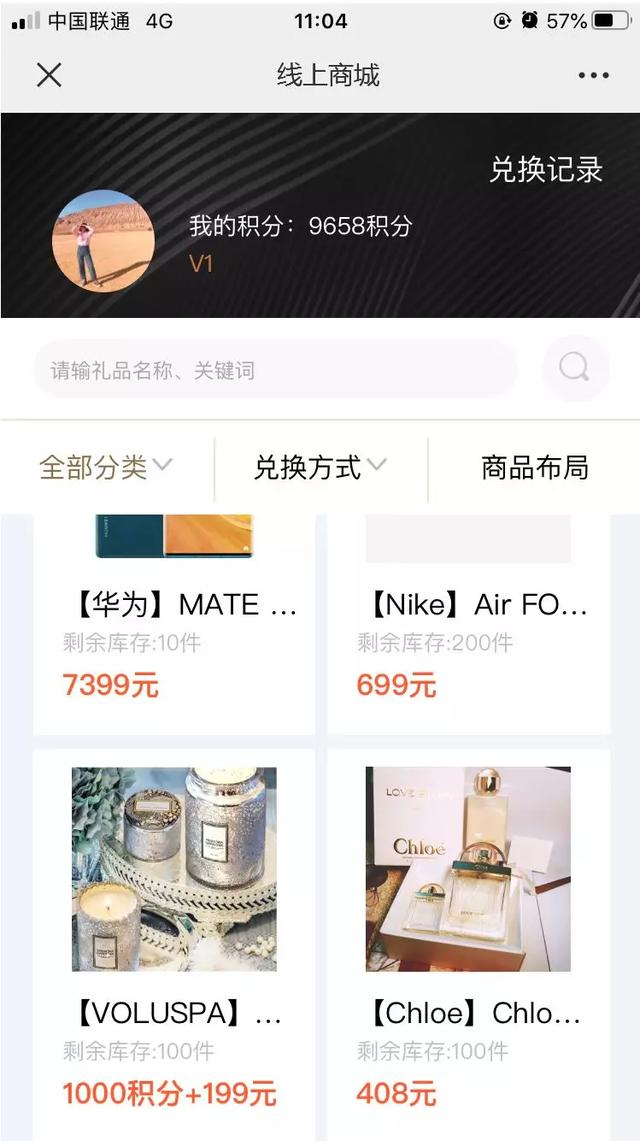Expand the 全部分类 category dropdown

coord(106,467)
